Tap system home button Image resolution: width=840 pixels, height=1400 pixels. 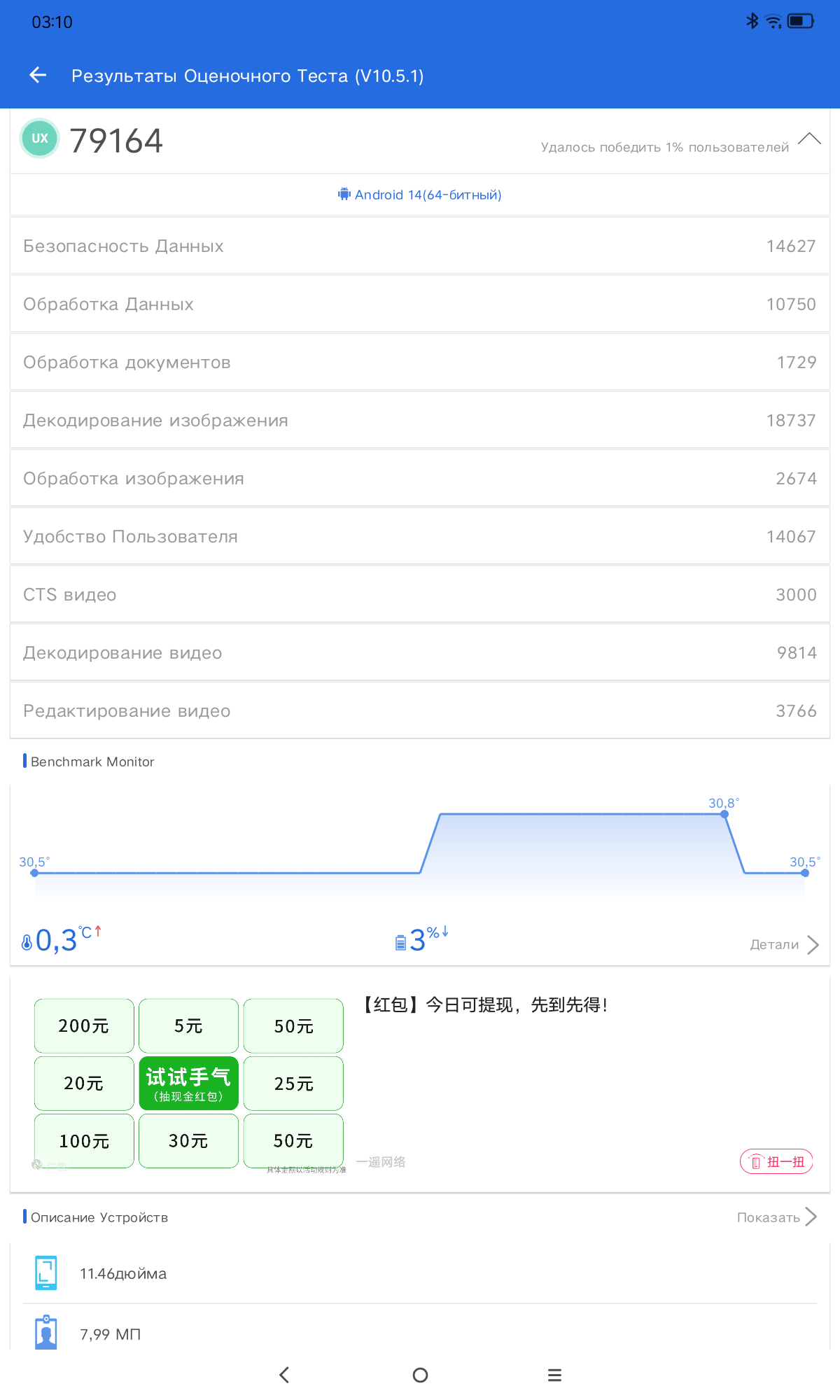(x=420, y=1375)
